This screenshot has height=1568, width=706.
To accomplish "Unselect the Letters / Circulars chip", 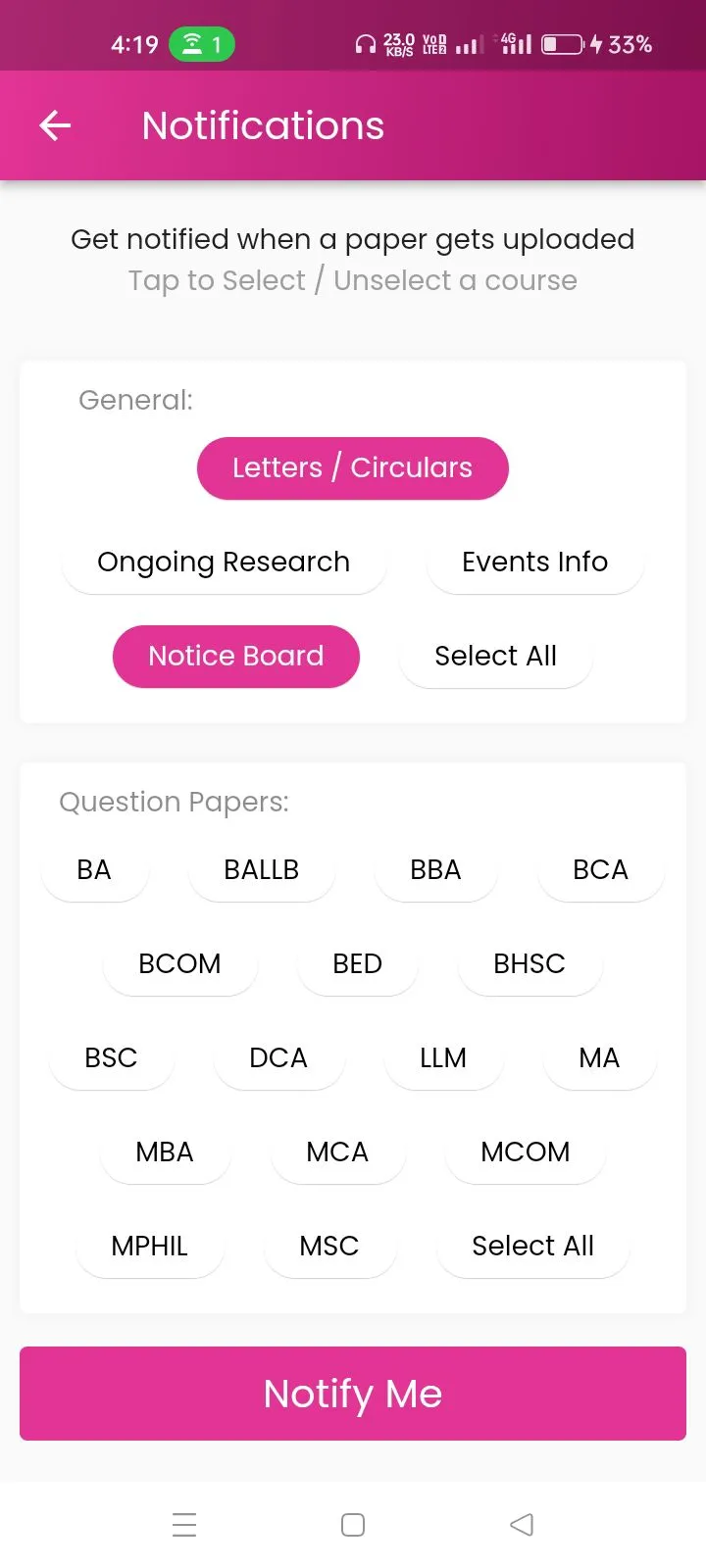I will pyautogui.click(x=353, y=468).
